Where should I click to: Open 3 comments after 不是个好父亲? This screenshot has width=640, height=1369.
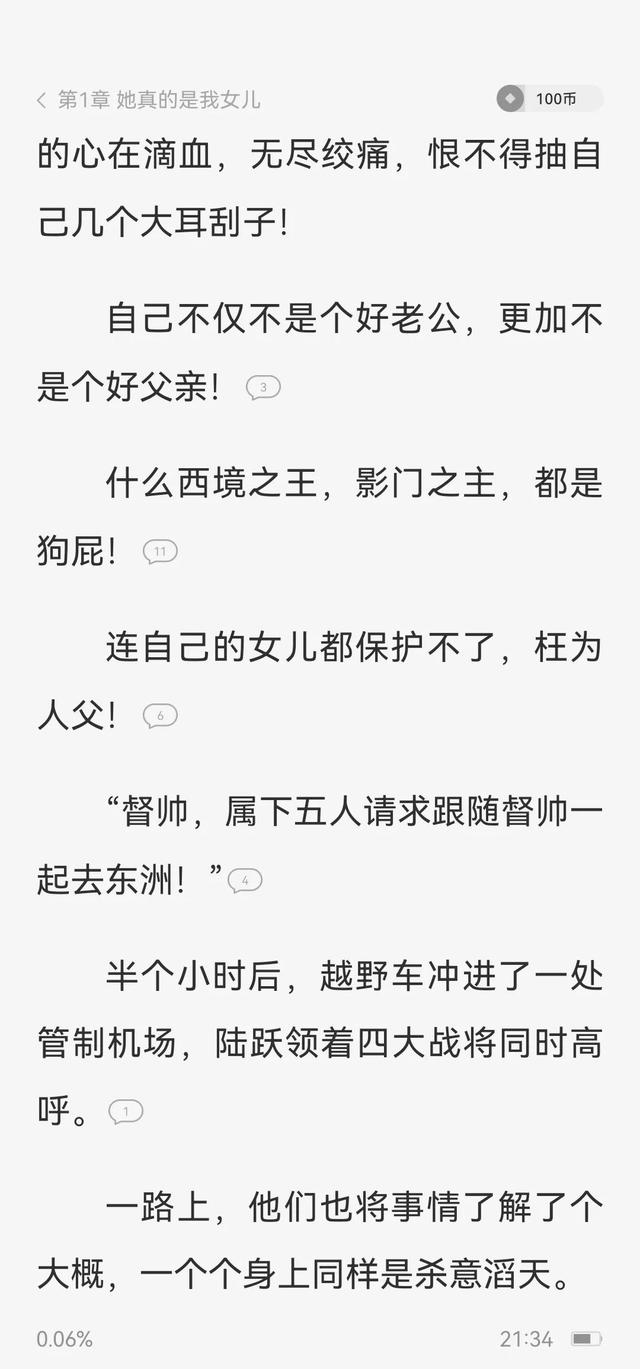coord(263,388)
